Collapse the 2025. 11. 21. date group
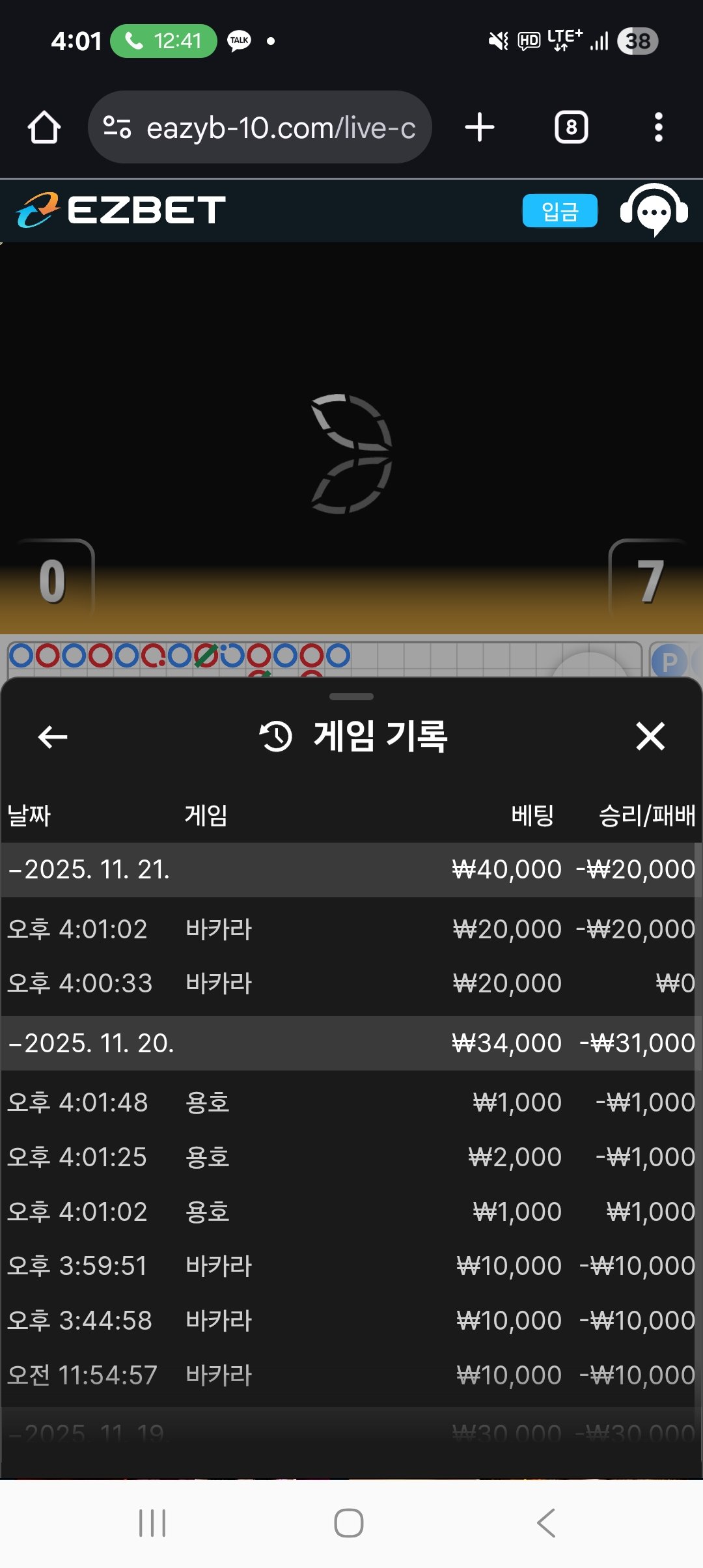 (x=90, y=870)
